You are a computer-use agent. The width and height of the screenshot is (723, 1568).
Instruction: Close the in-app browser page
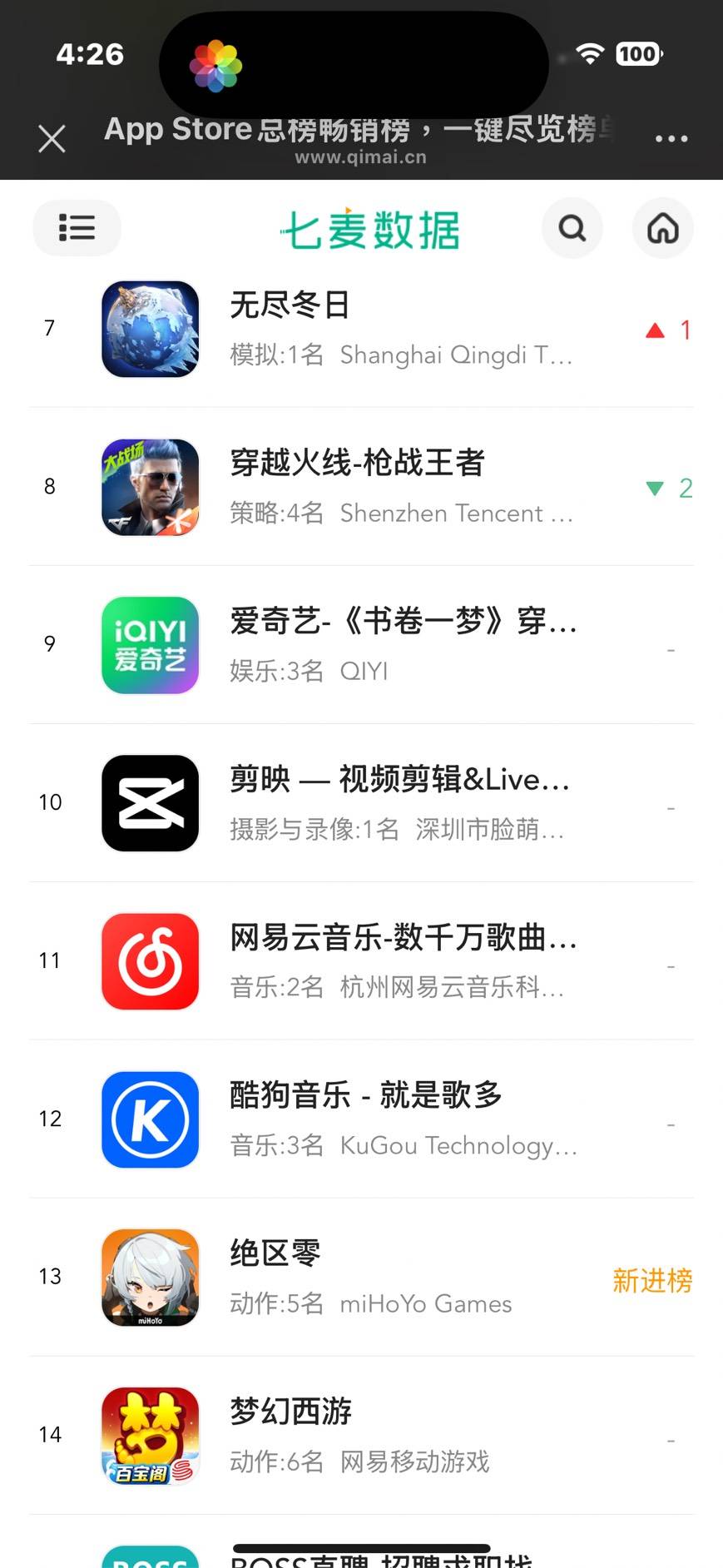(52, 138)
